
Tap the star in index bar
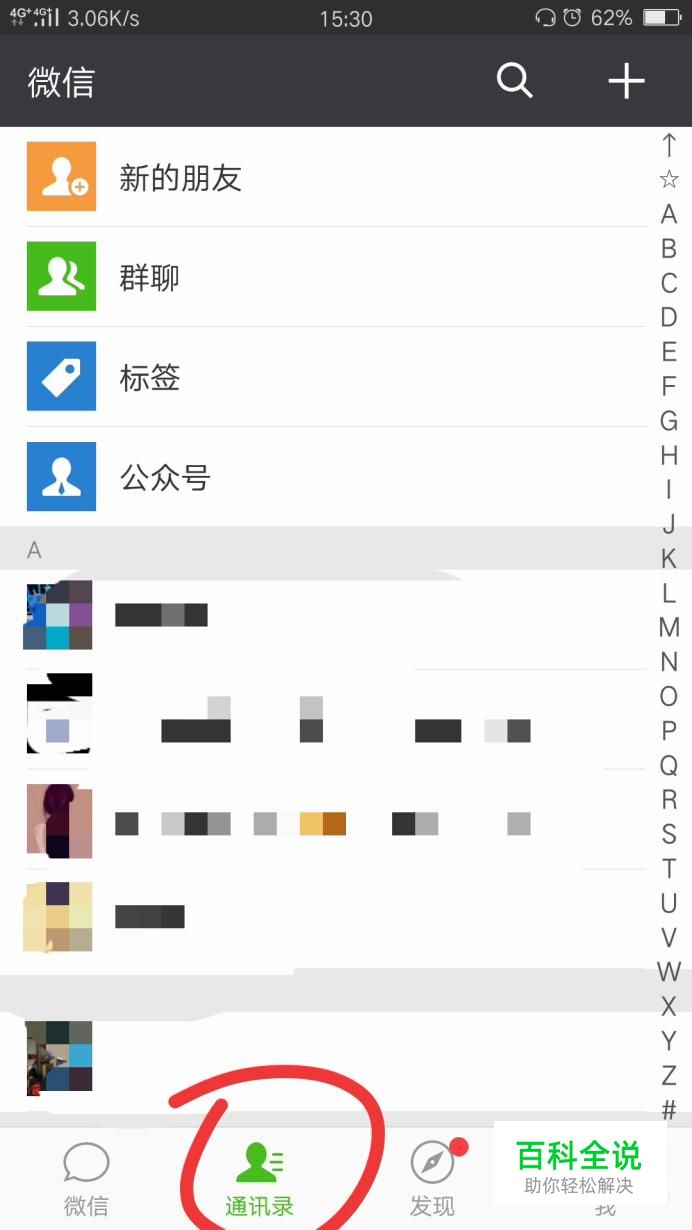tap(669, 179)
